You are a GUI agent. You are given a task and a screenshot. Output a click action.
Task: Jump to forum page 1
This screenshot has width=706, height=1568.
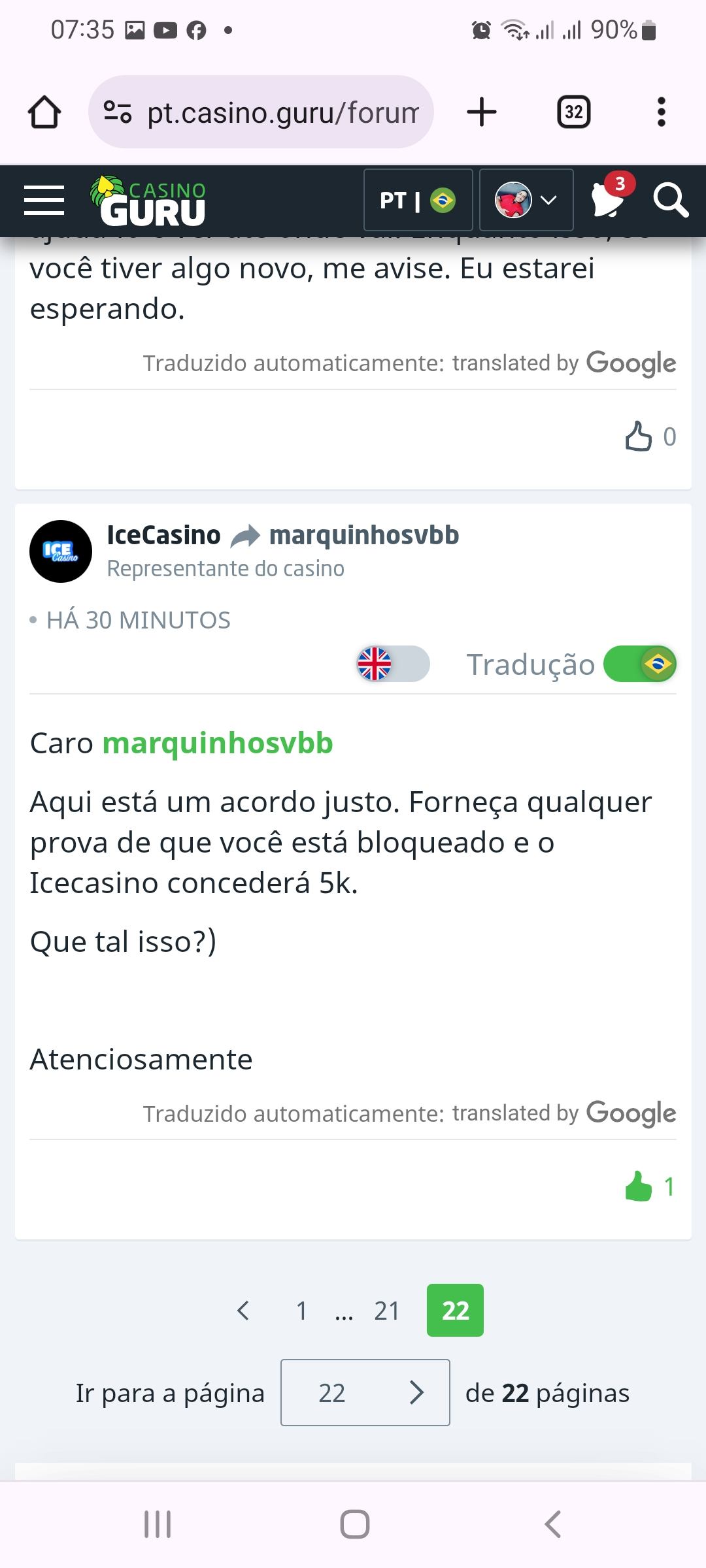coord(301,1311)
